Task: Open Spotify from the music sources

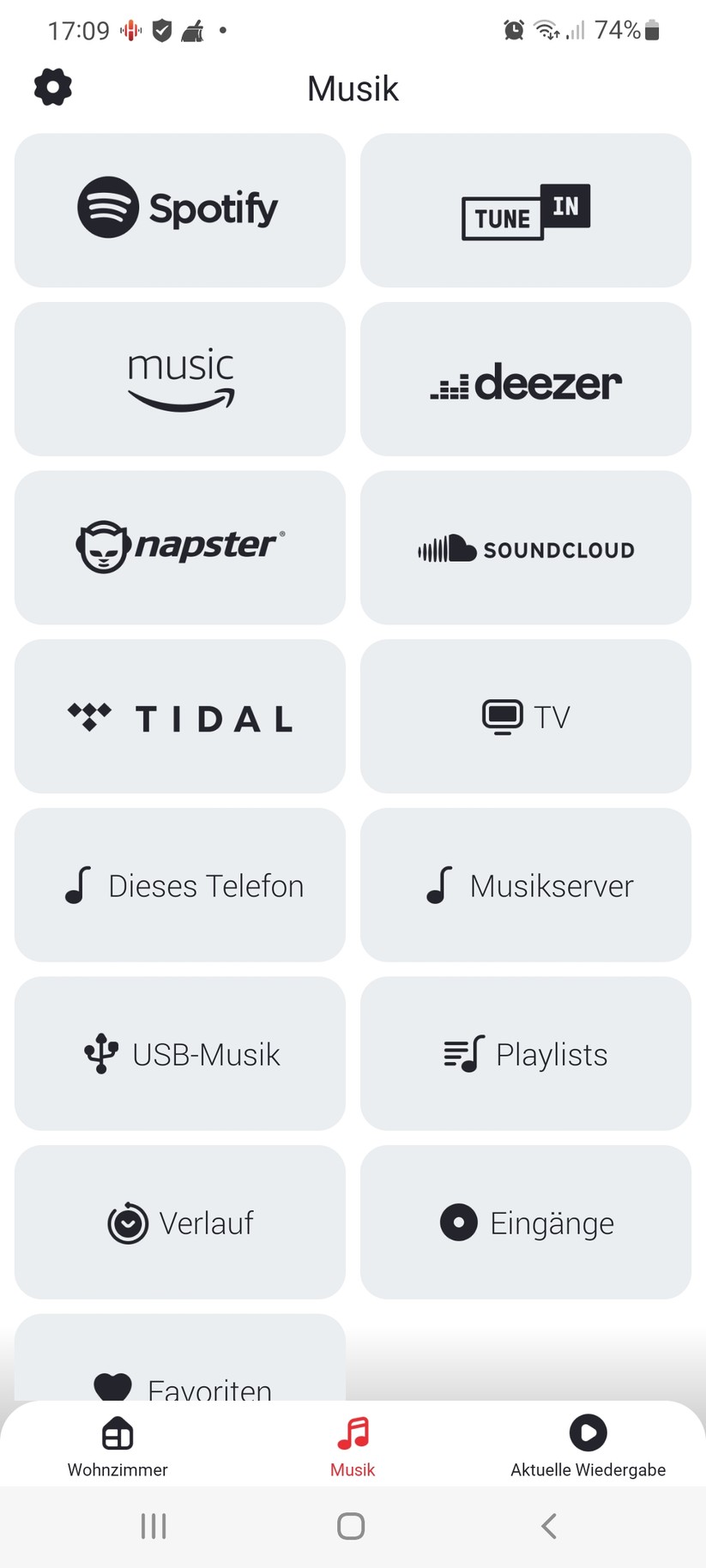Action: [179, 208]
